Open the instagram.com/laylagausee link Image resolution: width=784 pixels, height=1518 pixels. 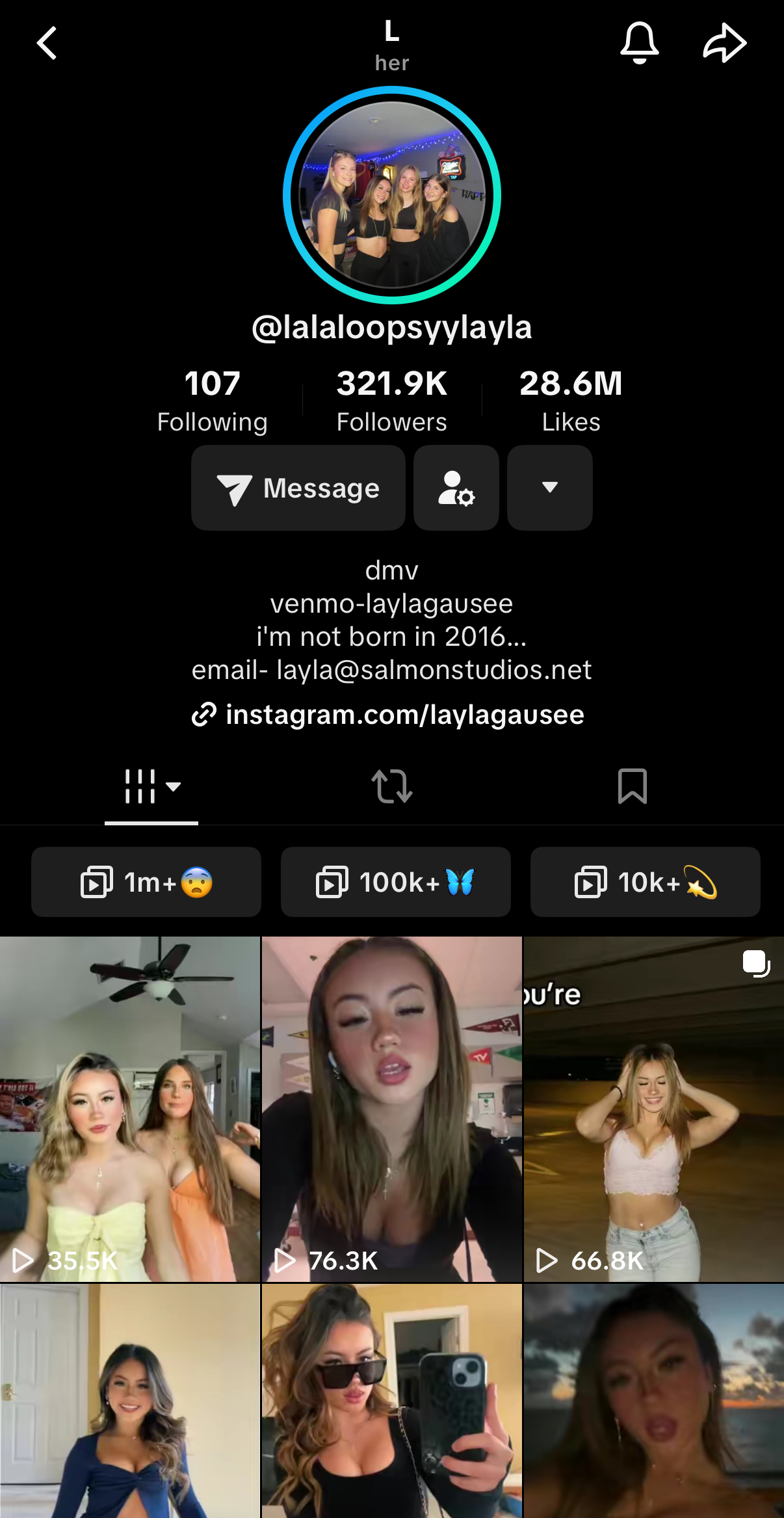click(x=389, y=714)
